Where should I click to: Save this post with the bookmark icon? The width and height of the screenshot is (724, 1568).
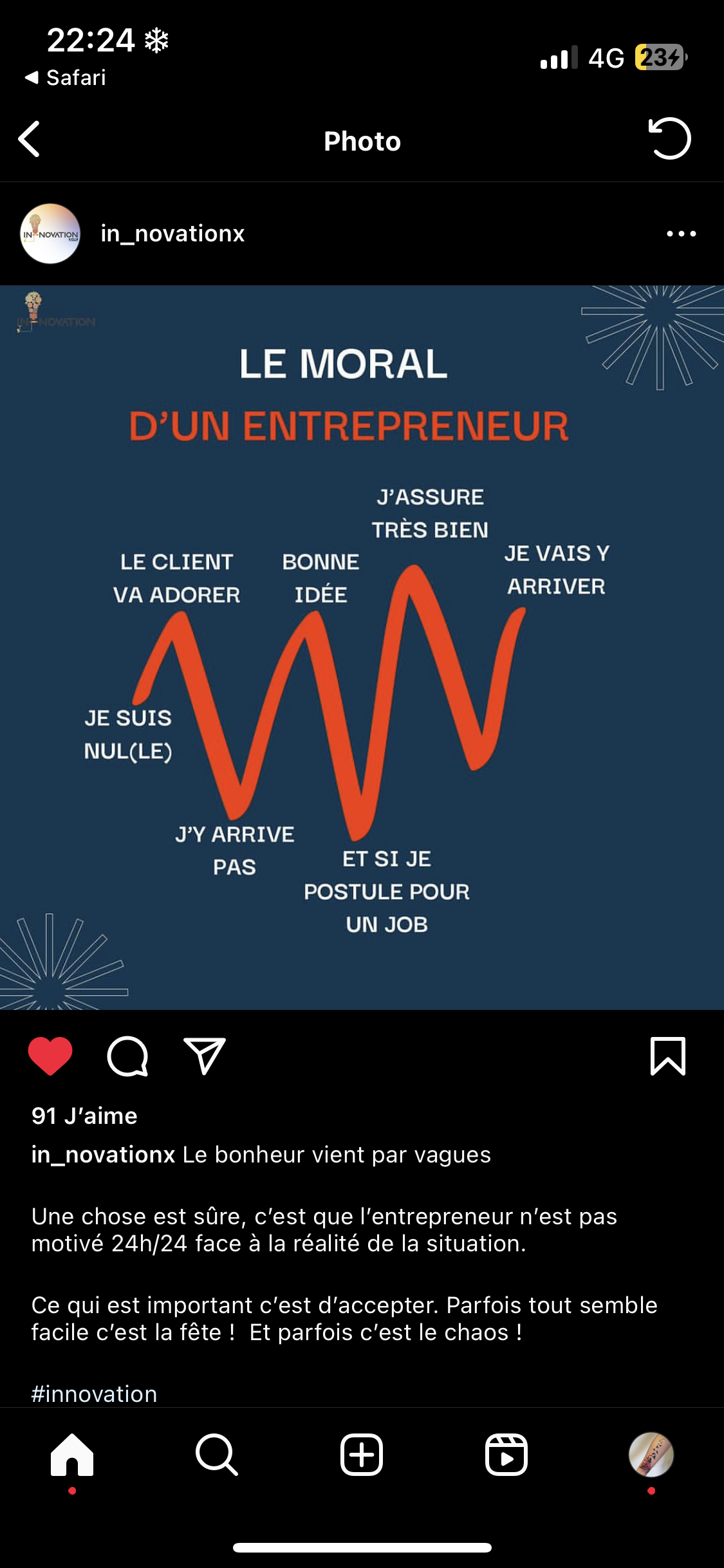tap(668, 1056)
